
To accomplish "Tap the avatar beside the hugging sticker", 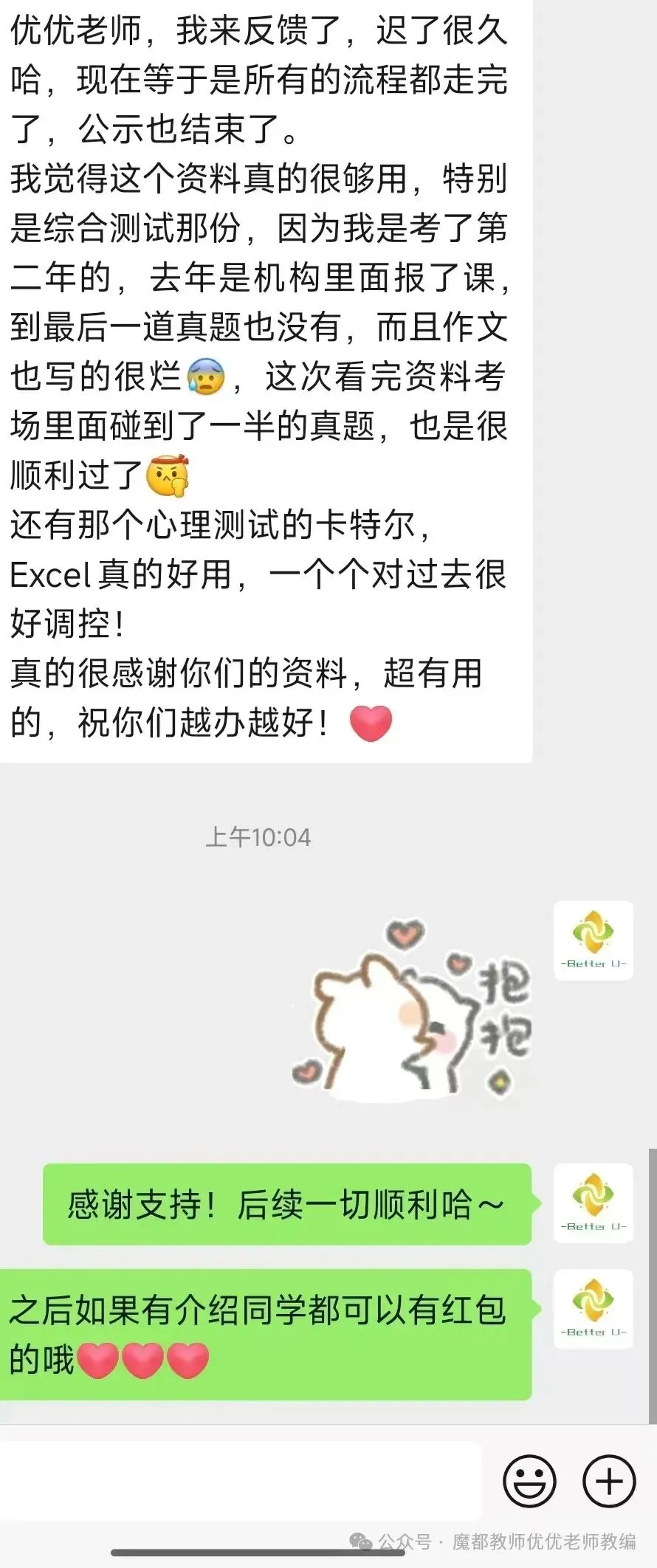I will [594, 941].
